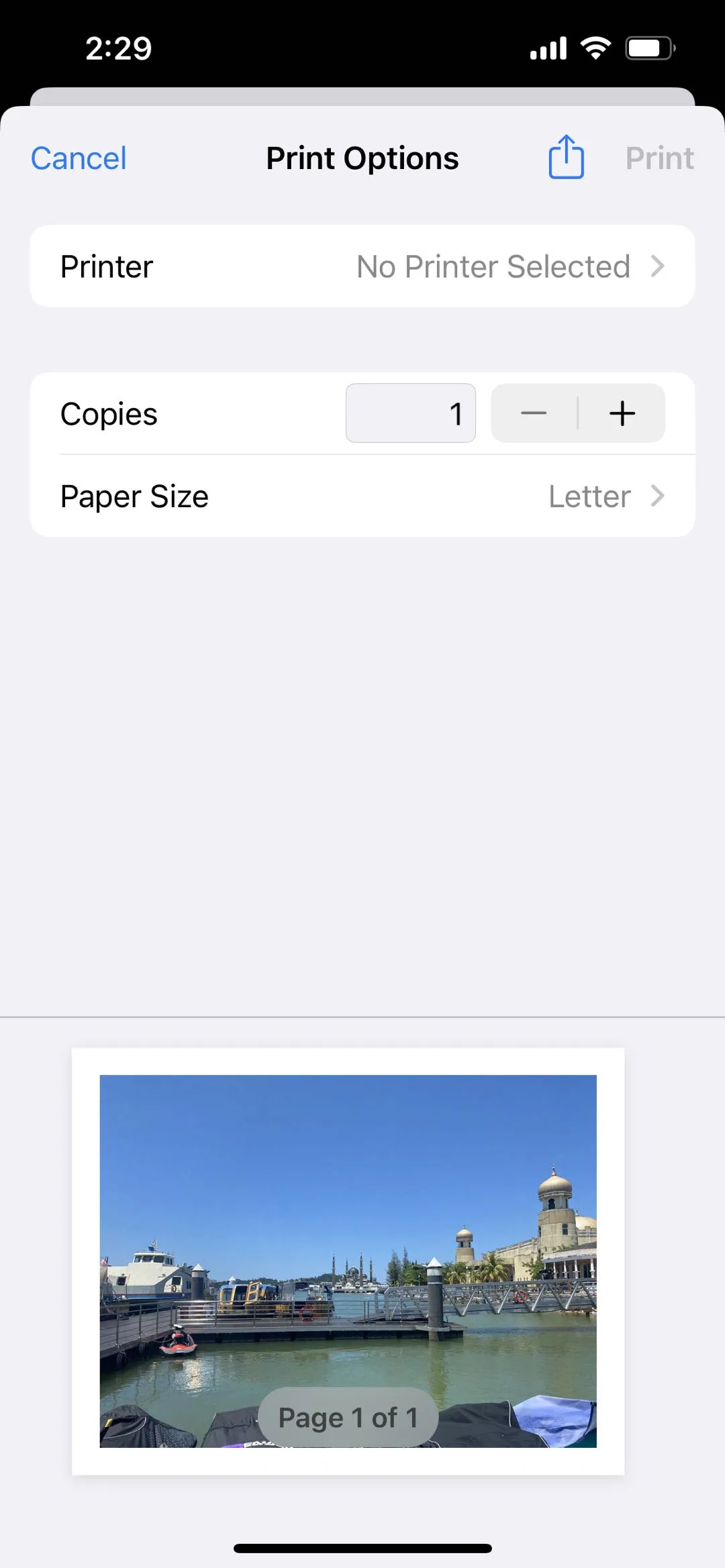Open the Printer selection row
This screenshot has height=1568, width=725.
pyautogui.click(x=362, y=266)
